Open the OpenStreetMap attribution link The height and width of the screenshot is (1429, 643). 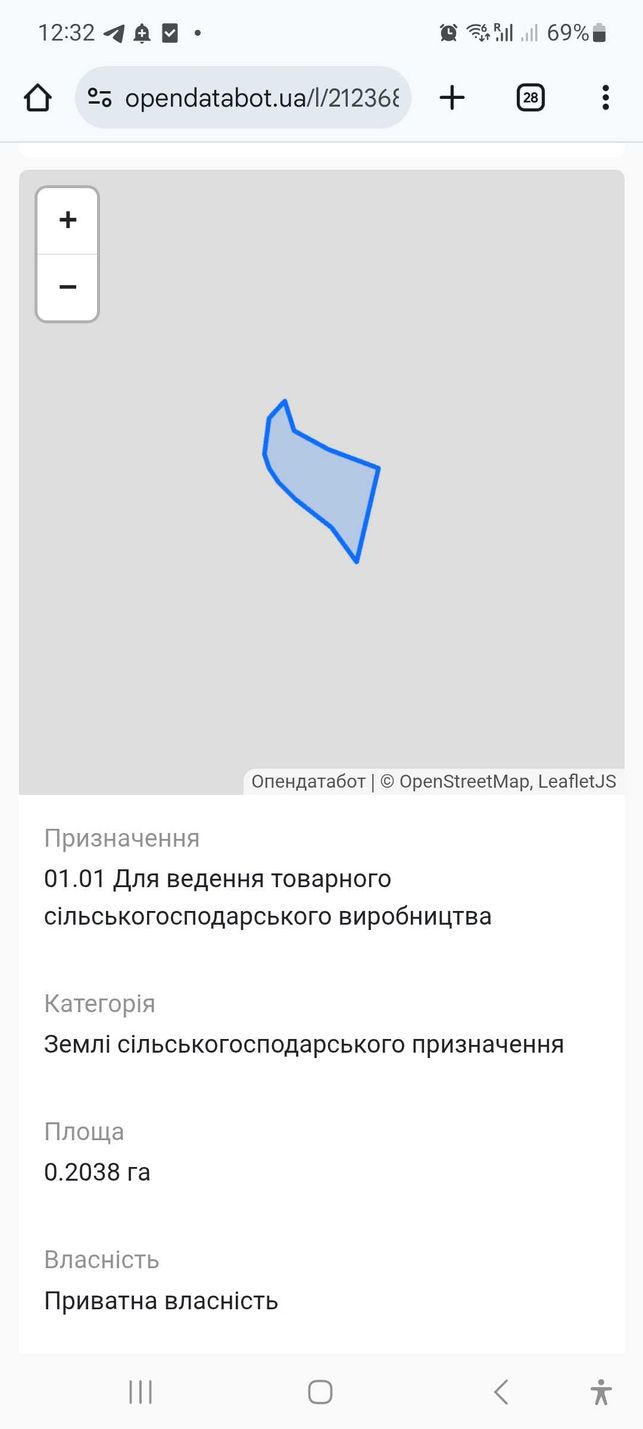pos(466,782)
